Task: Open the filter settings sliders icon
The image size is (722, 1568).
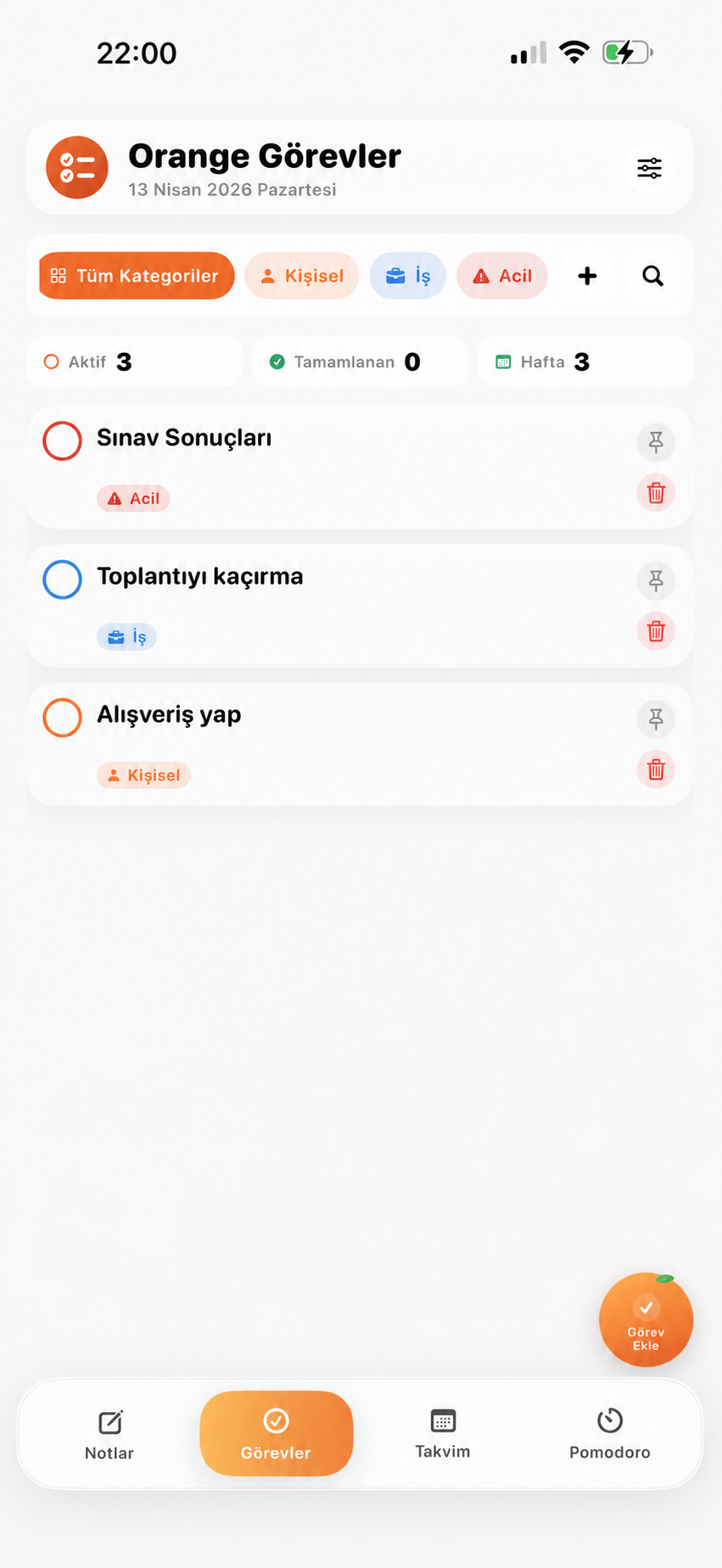Action: 649,168
